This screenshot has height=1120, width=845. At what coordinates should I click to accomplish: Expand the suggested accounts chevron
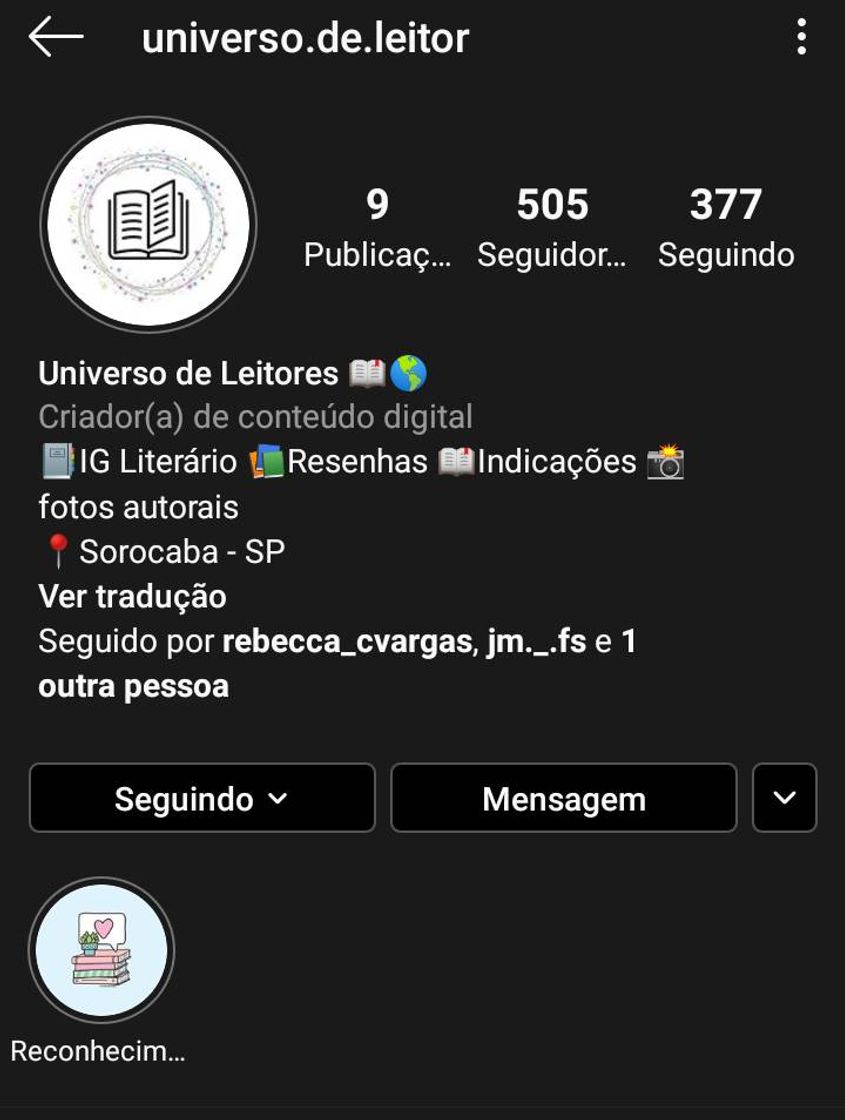(x=784, y=798)
